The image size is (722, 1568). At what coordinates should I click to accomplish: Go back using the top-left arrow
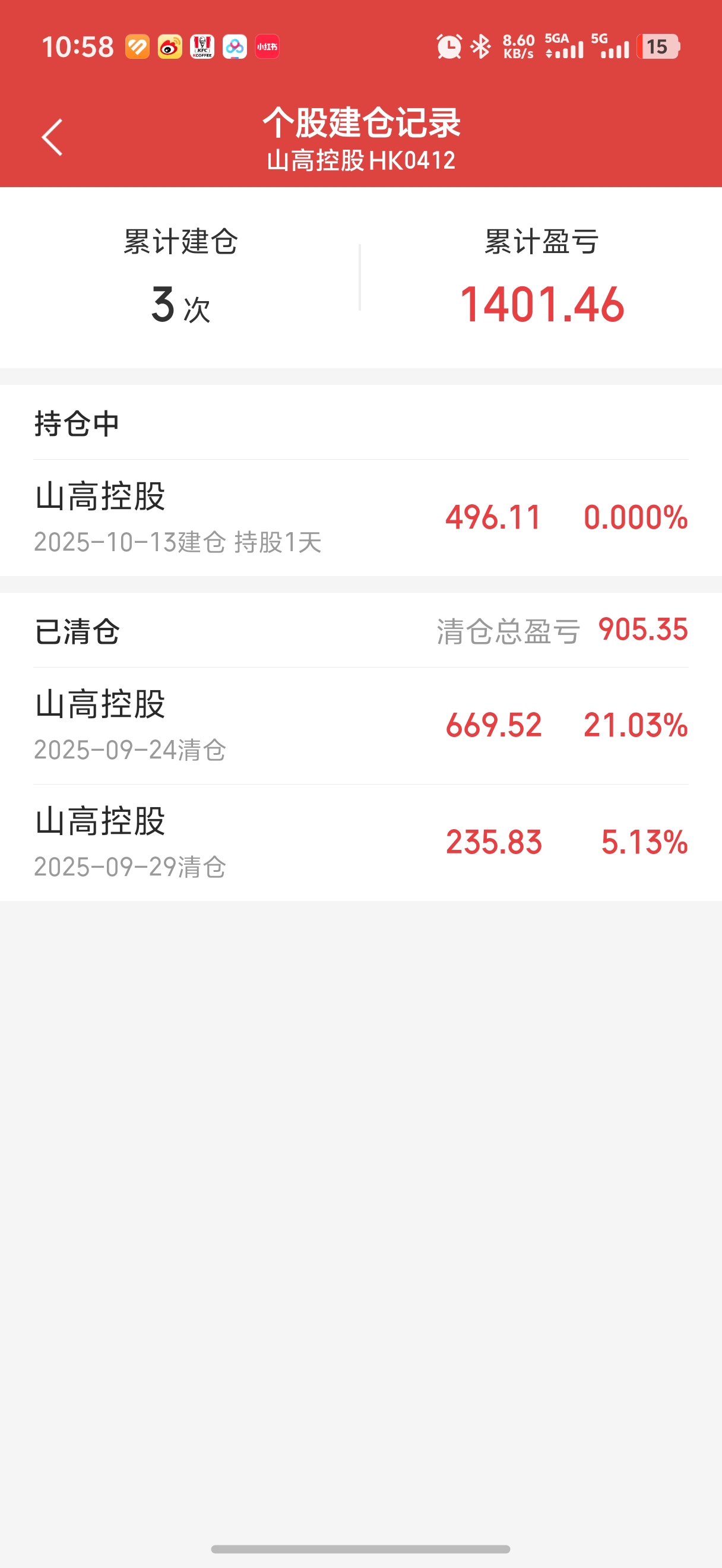pos(52,137)
